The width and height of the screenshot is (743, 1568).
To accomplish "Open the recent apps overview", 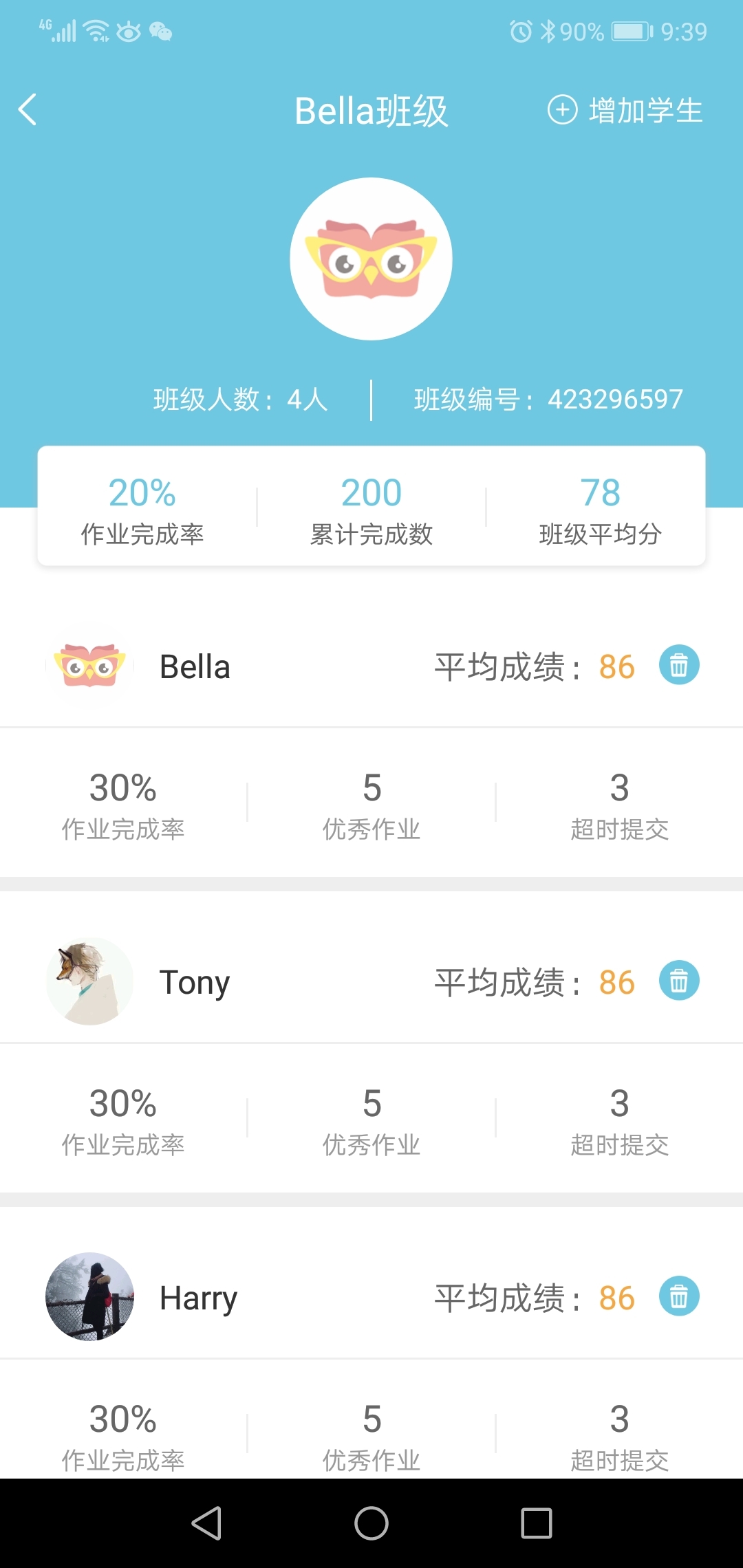I will (537, 1523).
